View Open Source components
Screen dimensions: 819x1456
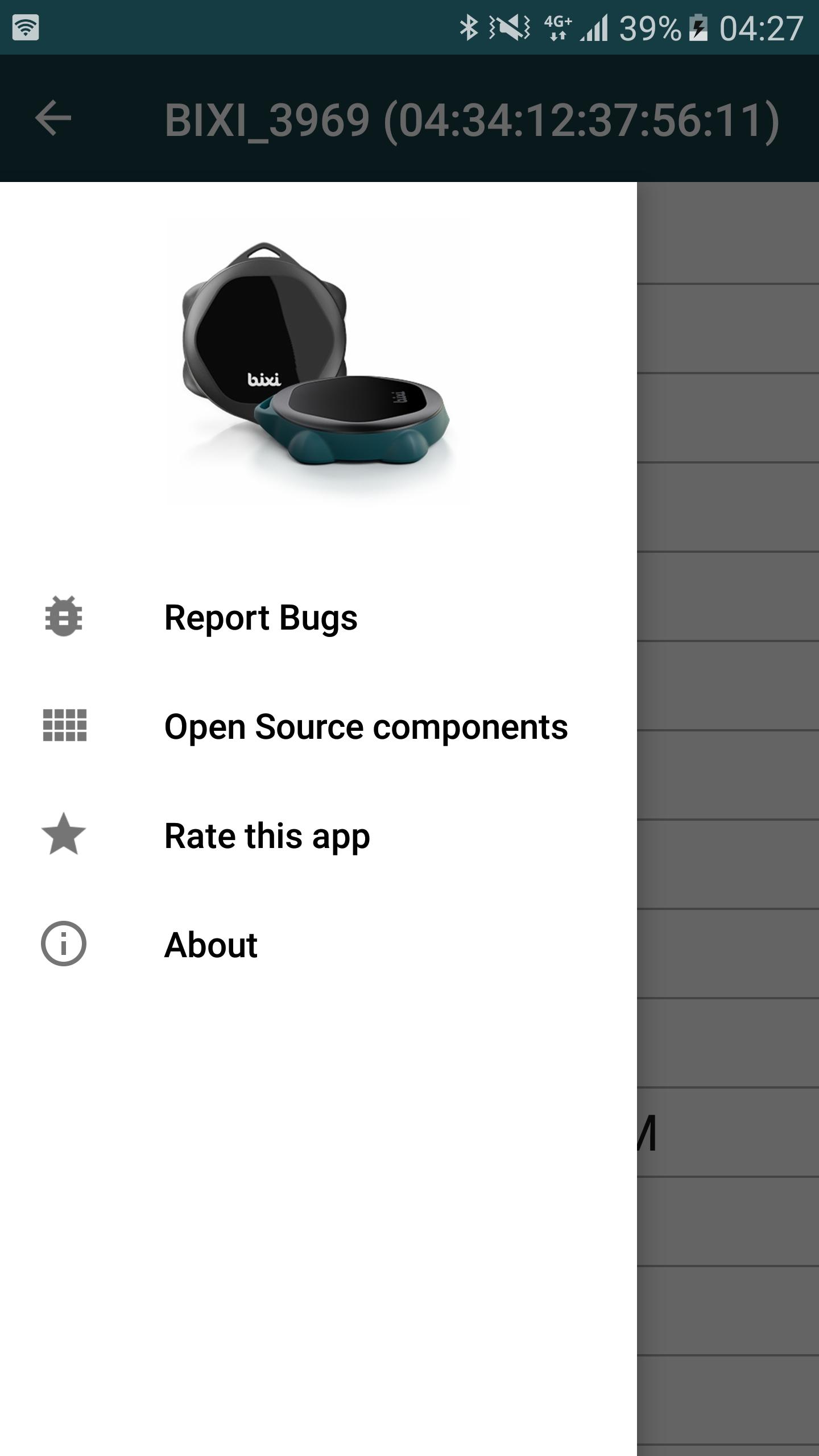click(365, 727)
